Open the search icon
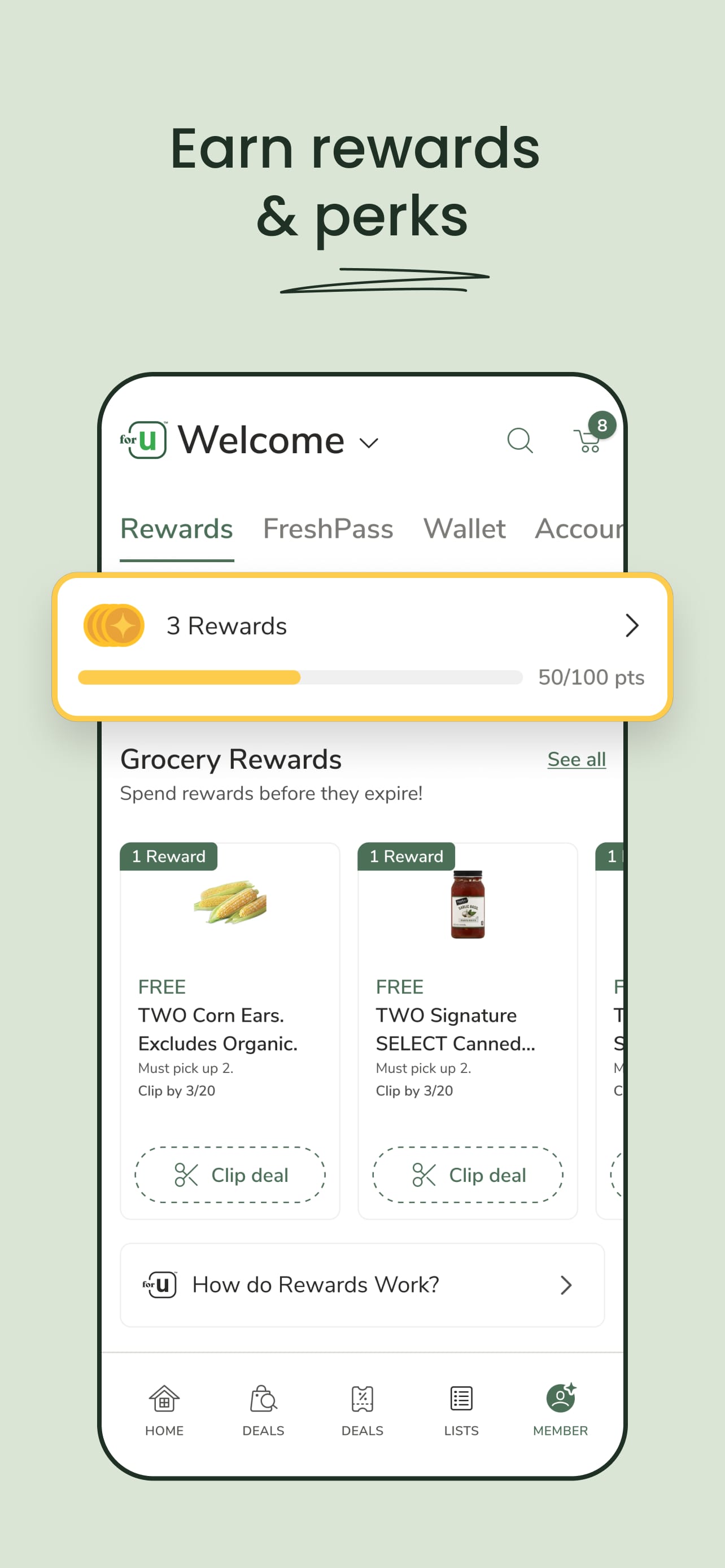The image size is (725, 1568). pyautogui.click(x=521, y=441)
